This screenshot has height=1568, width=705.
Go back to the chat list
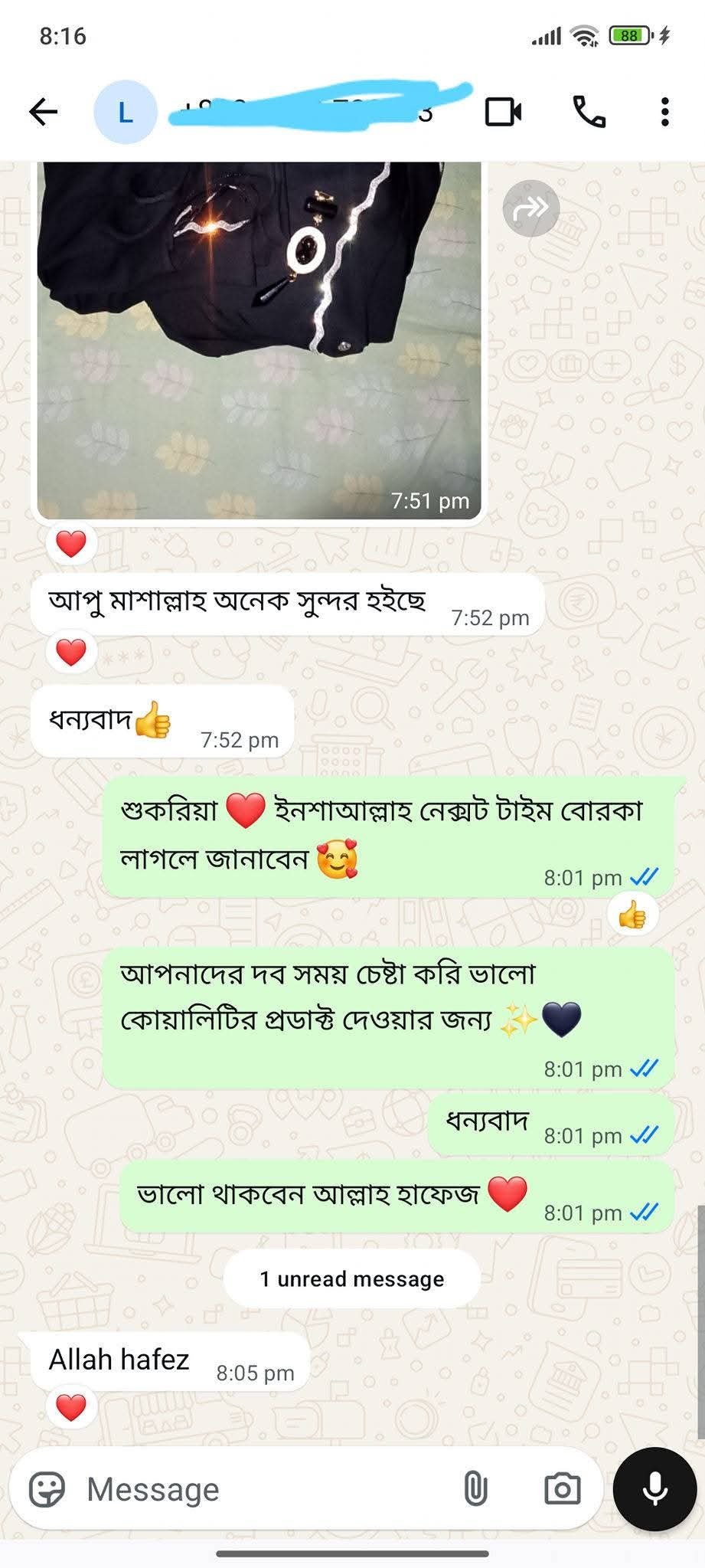44,113
